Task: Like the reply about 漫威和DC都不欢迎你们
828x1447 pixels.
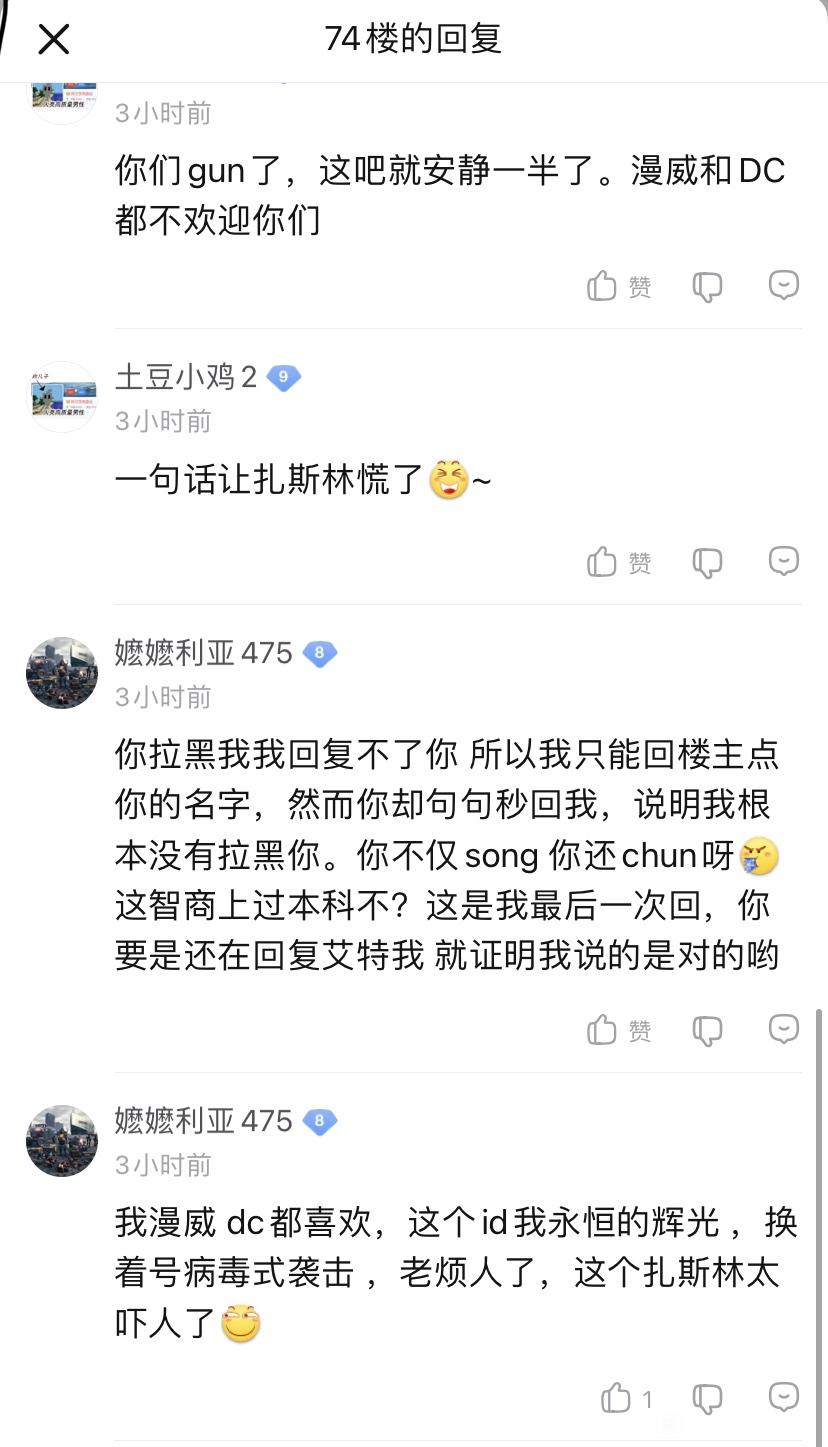Action: coord(618,287)
